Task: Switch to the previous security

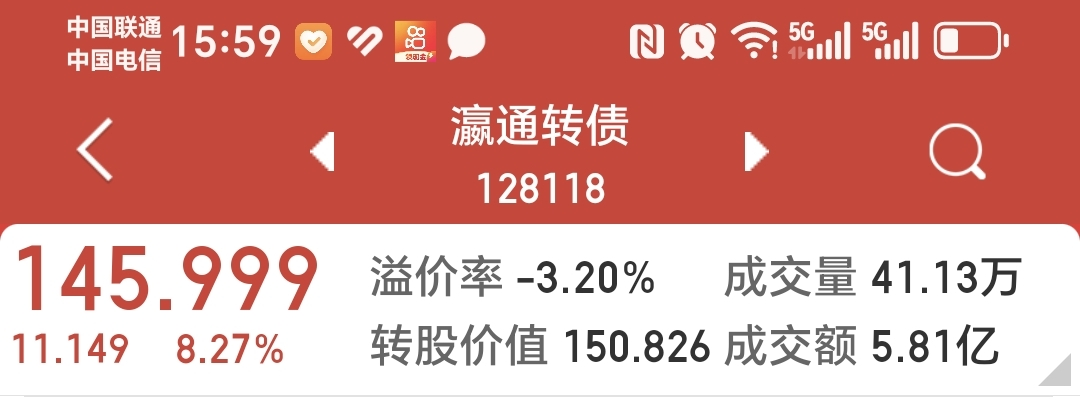Action: coord(323,152)
